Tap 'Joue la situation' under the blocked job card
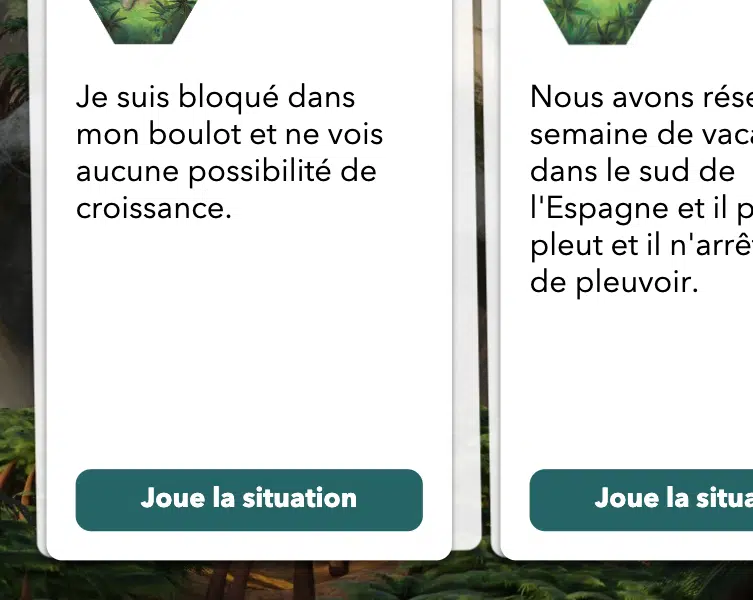753x600 pixels. point(249,499)
